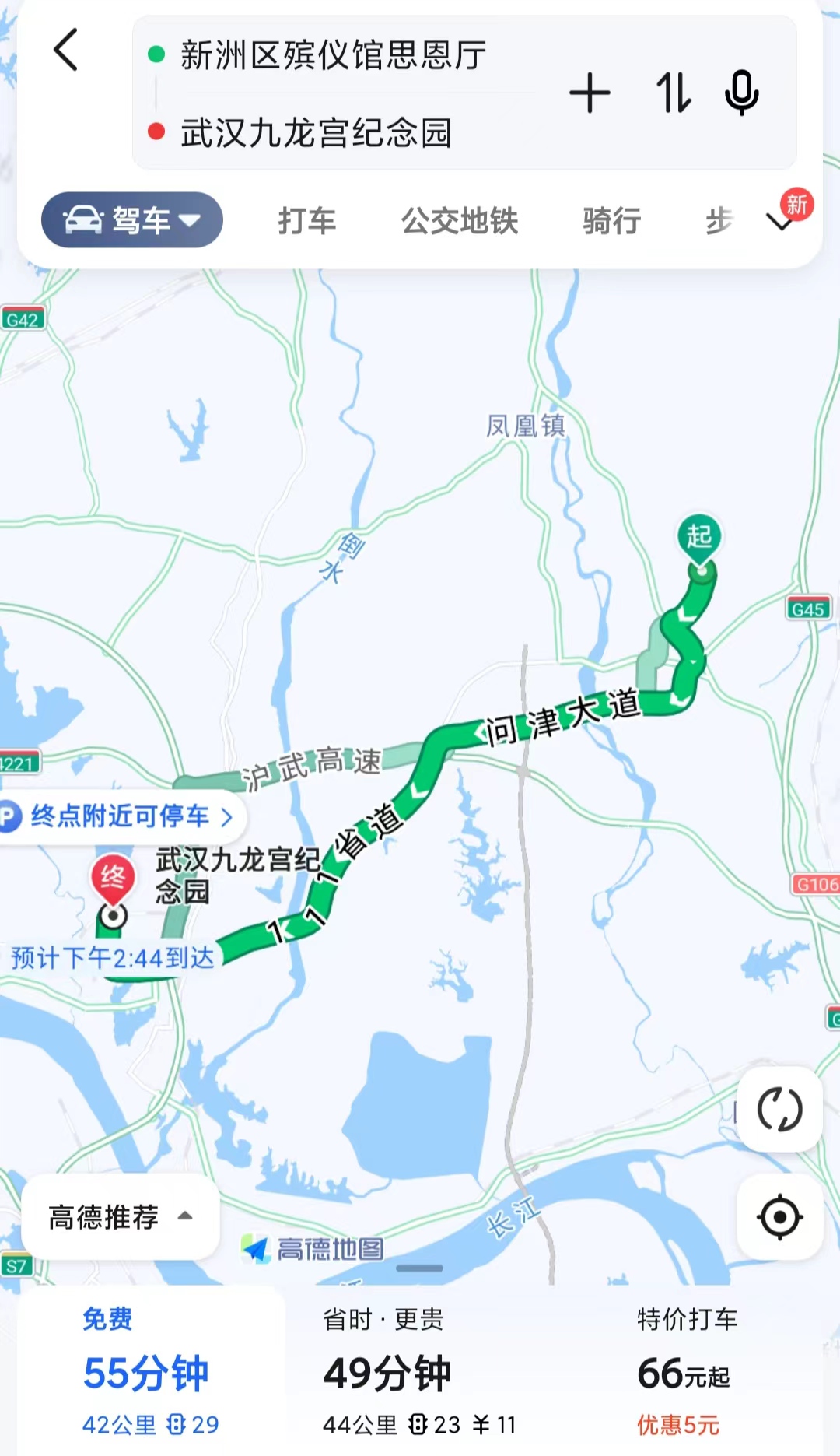Tap the back arrow to exit route planning
This screenshot has height=1456, width=840.
(x=66, y=51)
